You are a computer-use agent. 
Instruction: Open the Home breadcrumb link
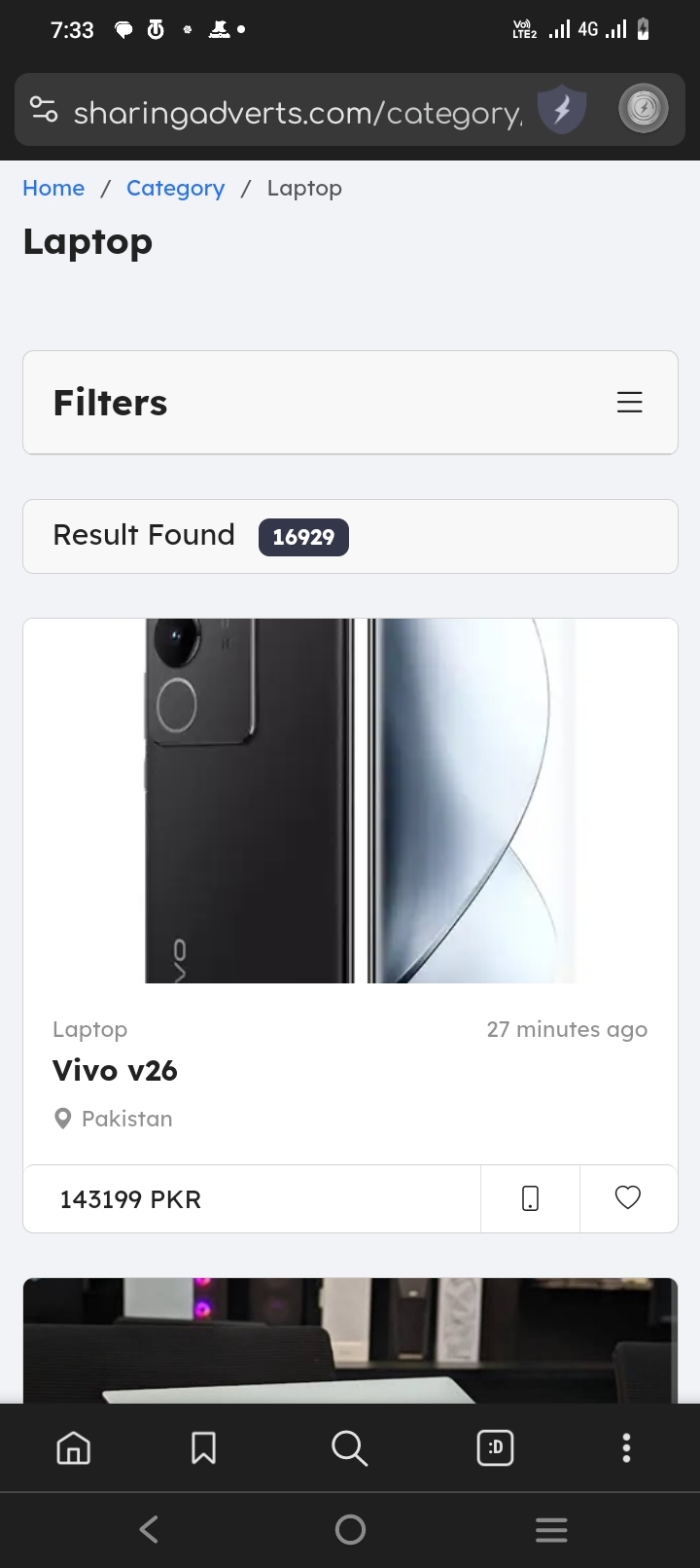click(x=53, y=188)
